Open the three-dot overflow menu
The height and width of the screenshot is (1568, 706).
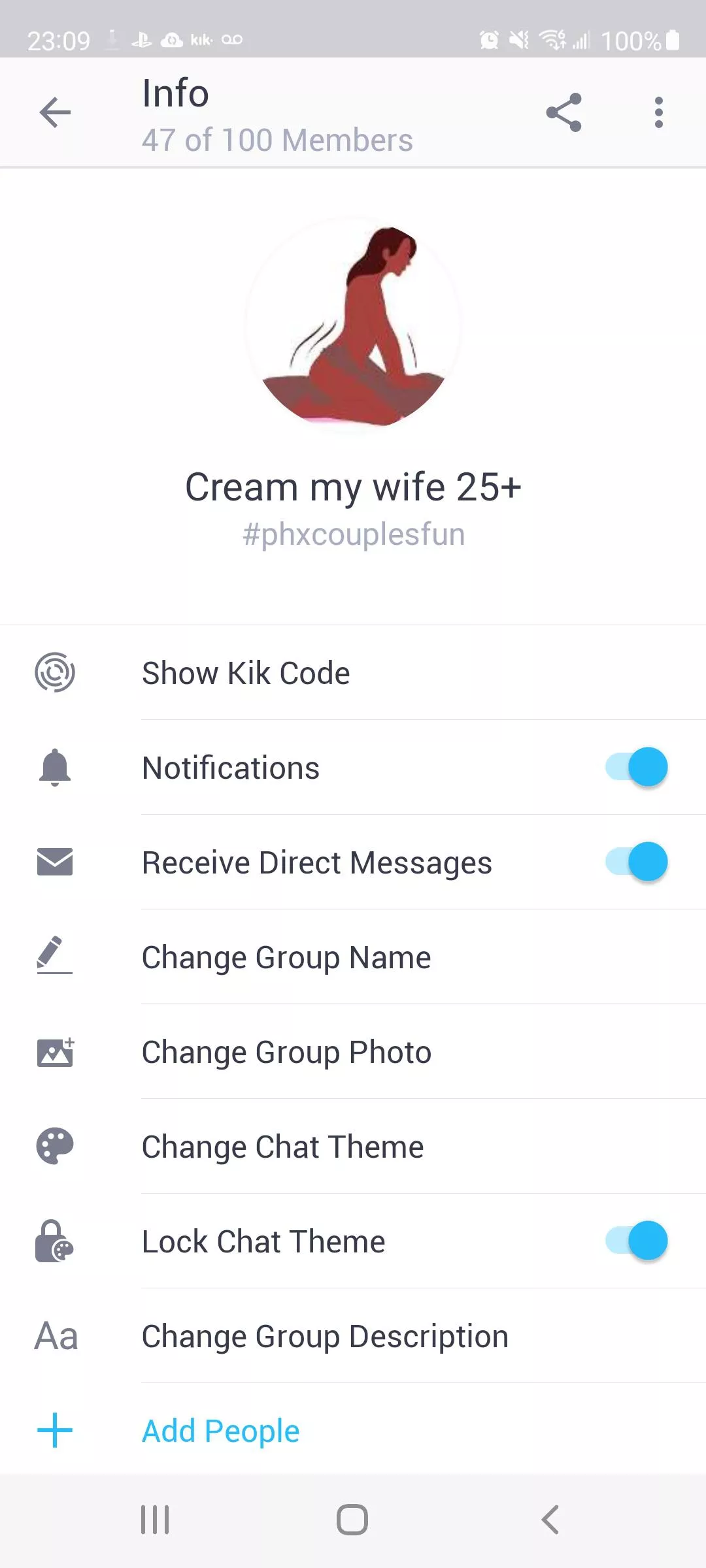pyautogui.click(x=658, y=112)
